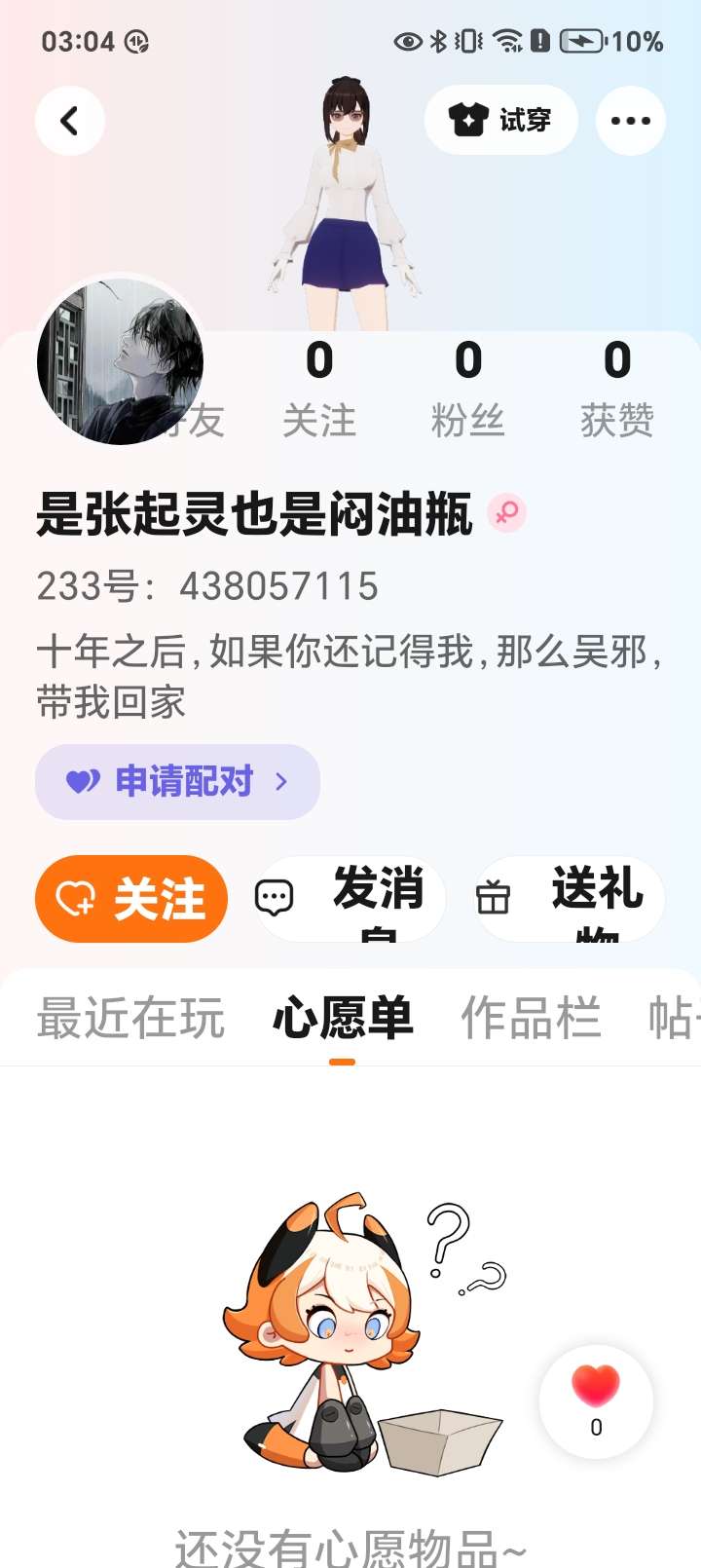Select the 心愿单 wishlist tab

343,1019
